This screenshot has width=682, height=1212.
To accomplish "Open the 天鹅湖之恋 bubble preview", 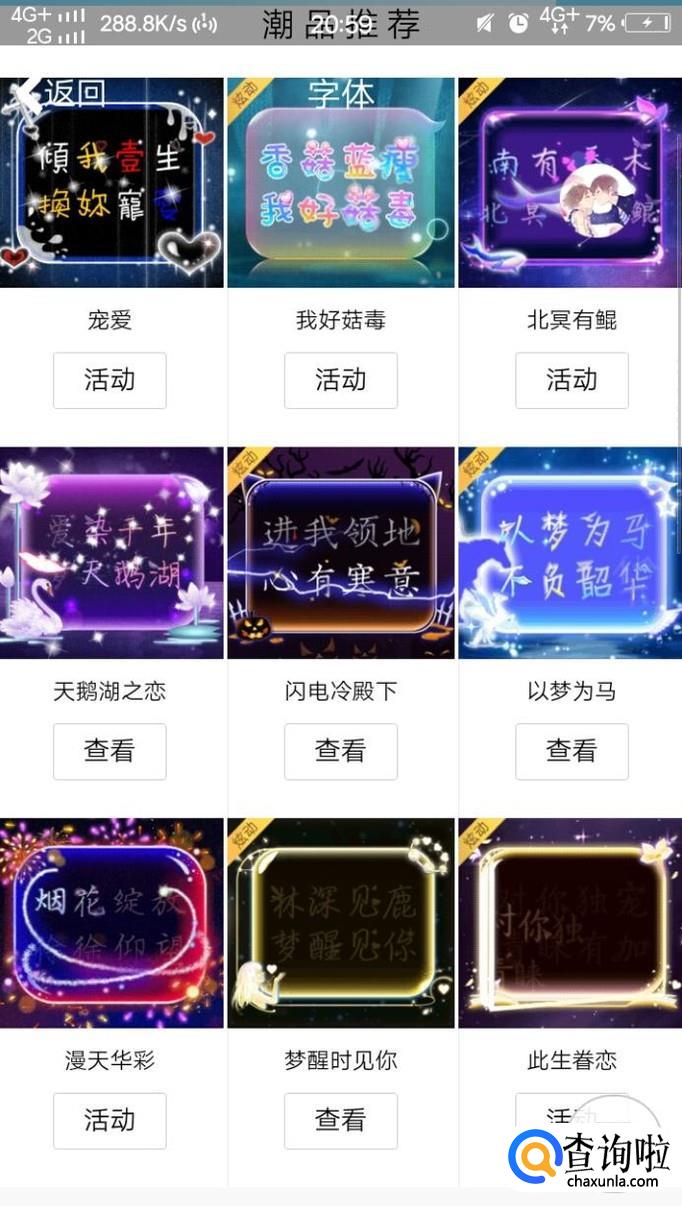I will [x=112, y=553].
